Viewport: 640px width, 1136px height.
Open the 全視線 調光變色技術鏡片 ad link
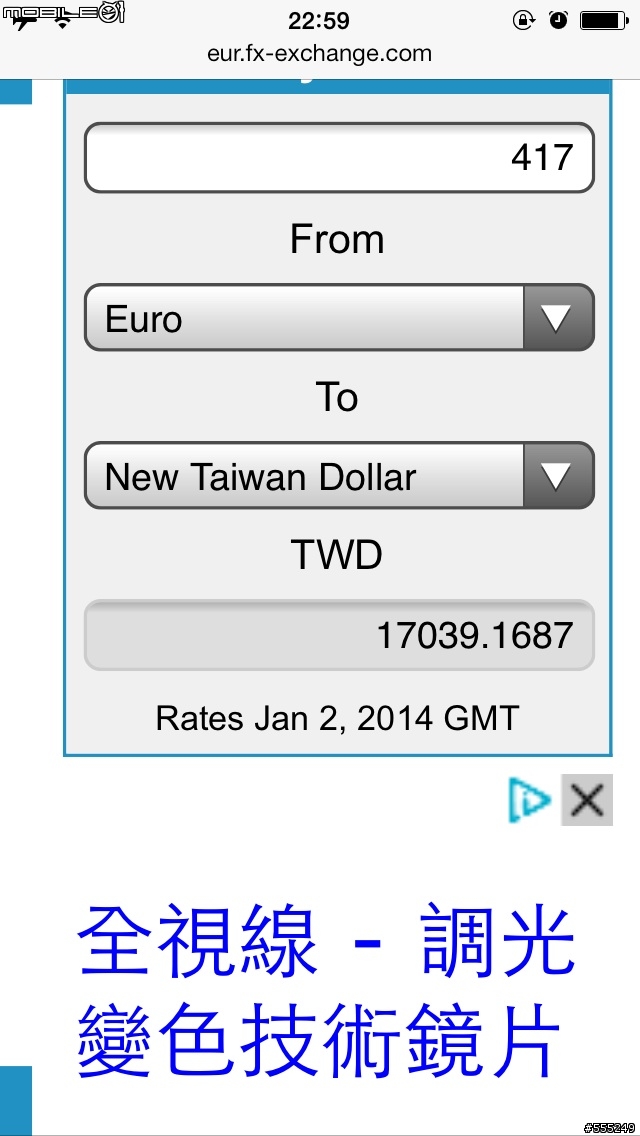tap(326, 990)
